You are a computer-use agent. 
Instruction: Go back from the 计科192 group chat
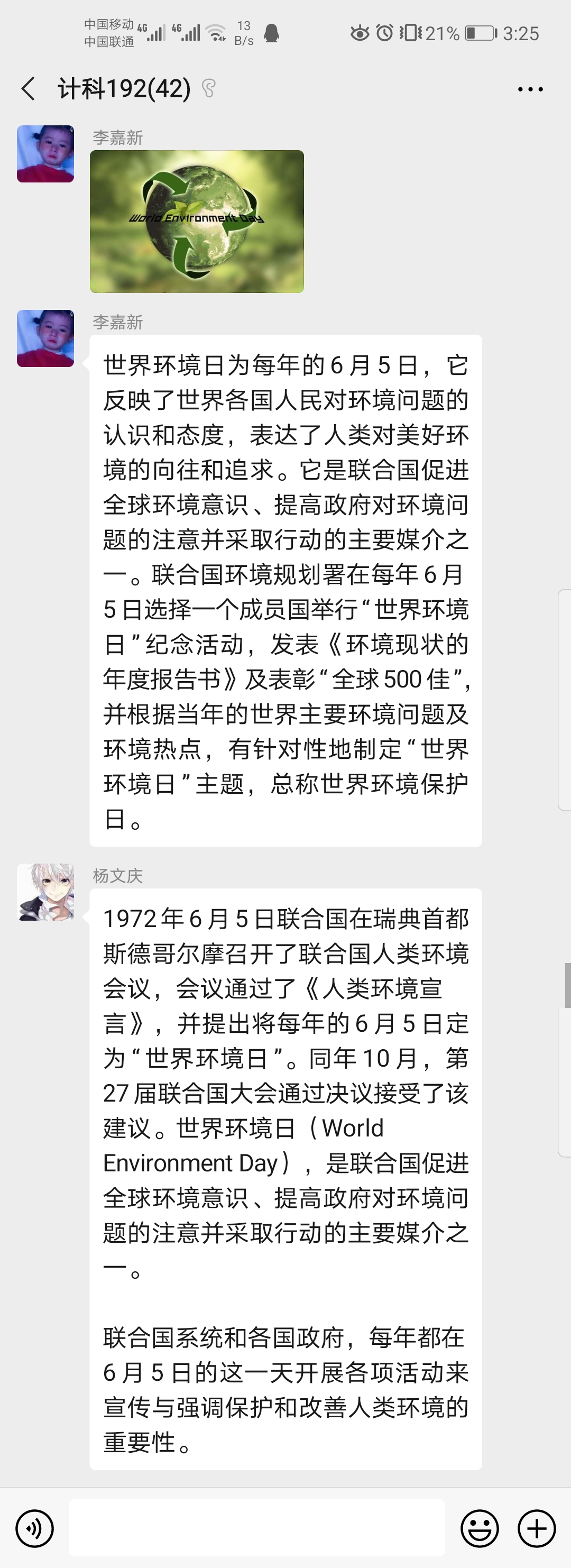(28, 89)
